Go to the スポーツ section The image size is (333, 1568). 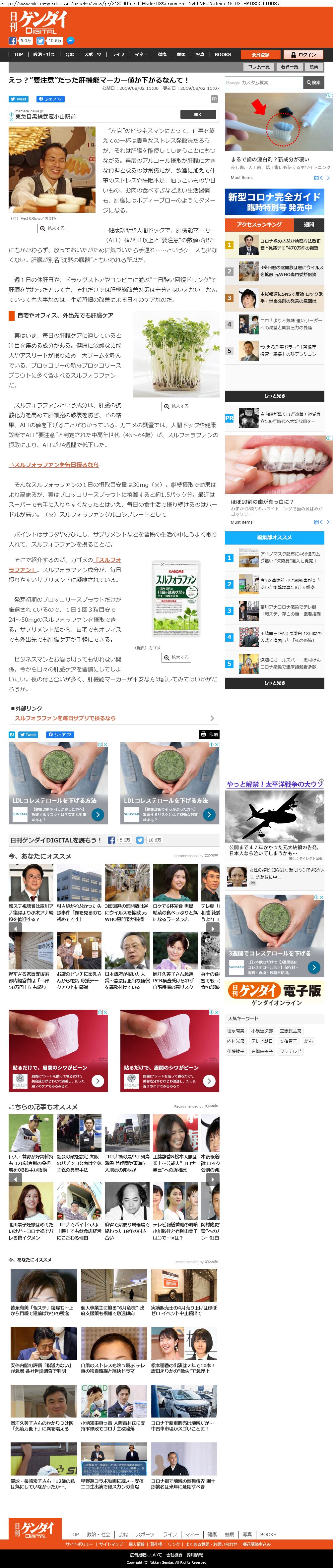(x=93, y=54)
